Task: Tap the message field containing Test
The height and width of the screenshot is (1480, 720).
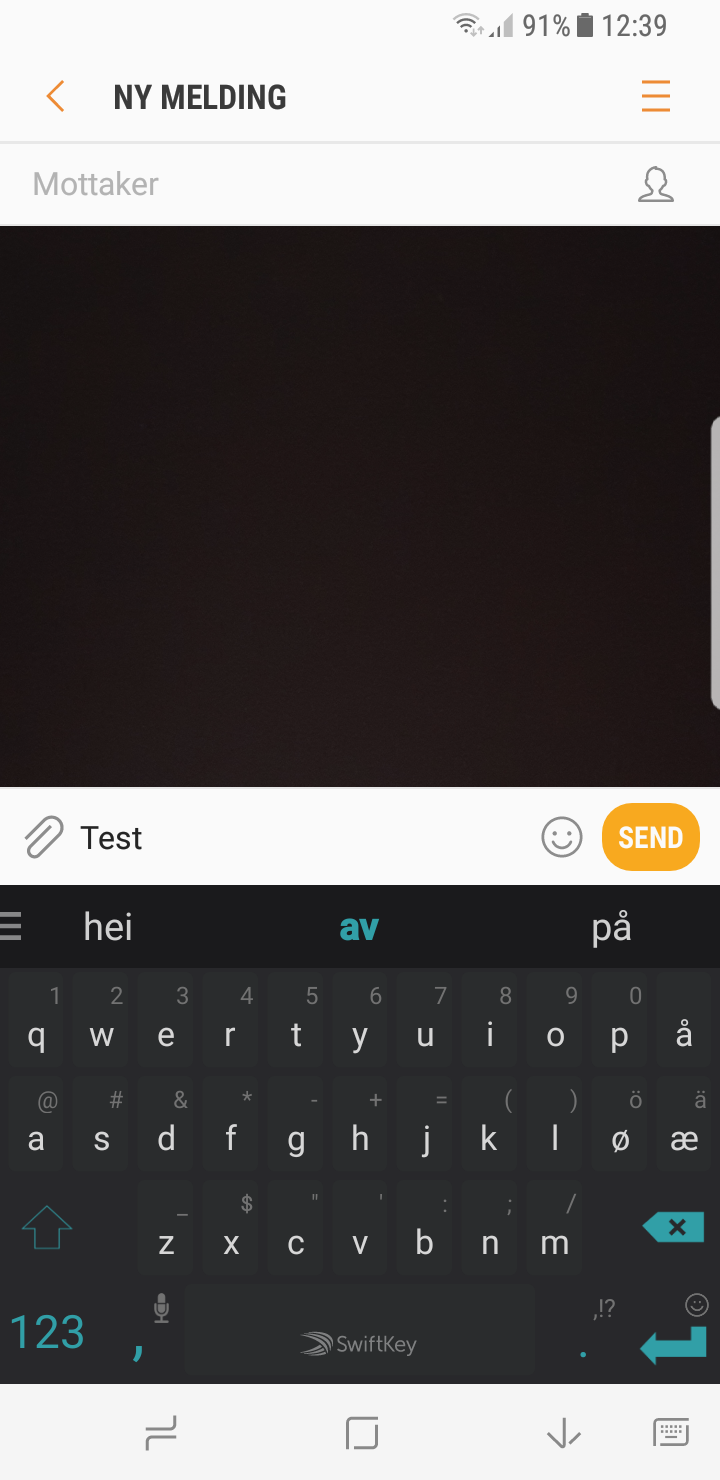Action: 300,837
